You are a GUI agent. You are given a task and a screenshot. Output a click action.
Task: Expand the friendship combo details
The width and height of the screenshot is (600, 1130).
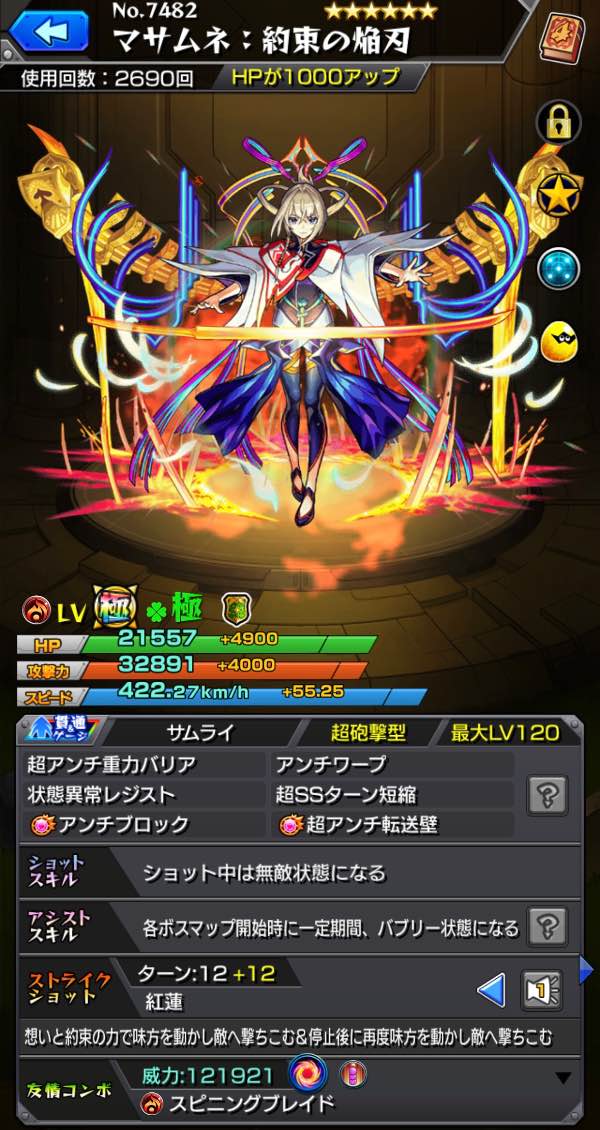(563, 1077)
